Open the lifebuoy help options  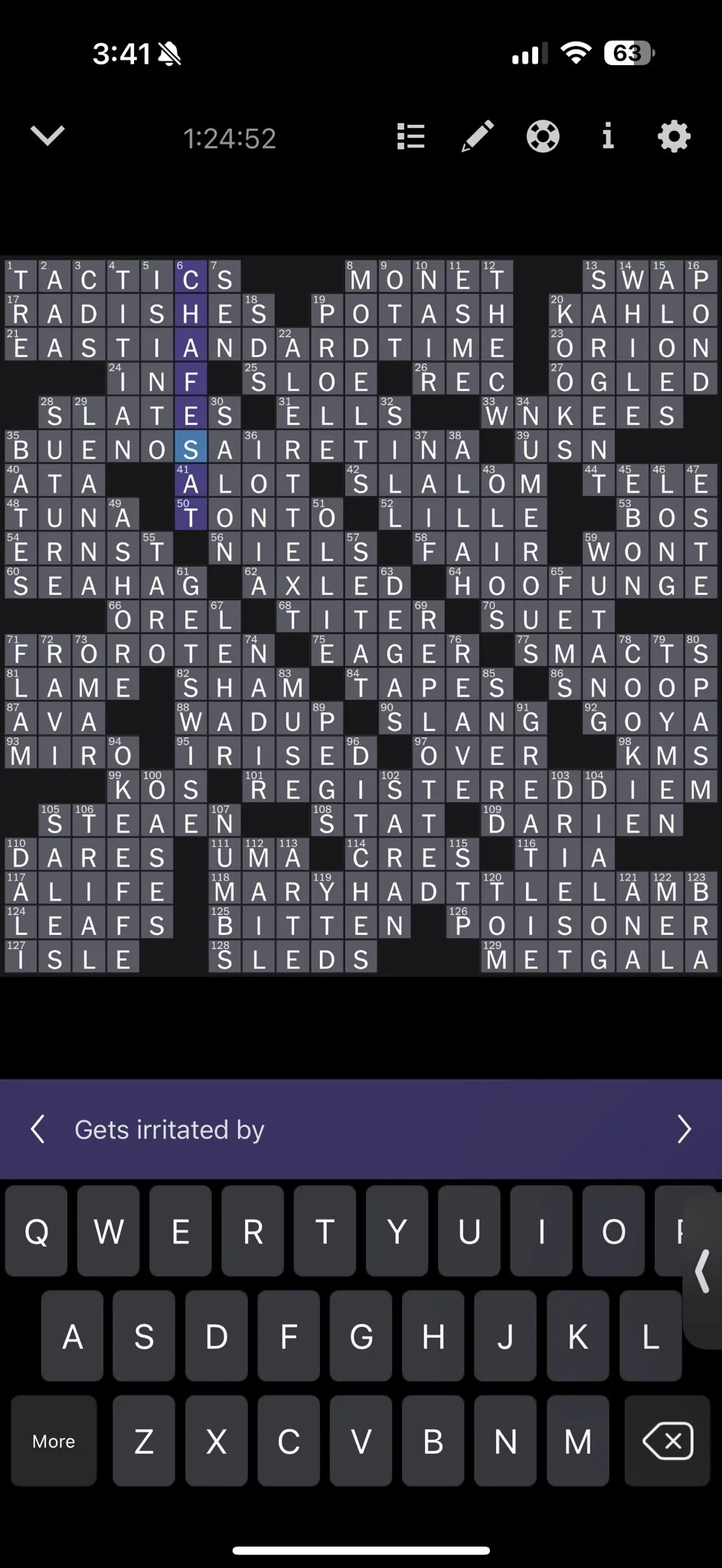point(543,137)
